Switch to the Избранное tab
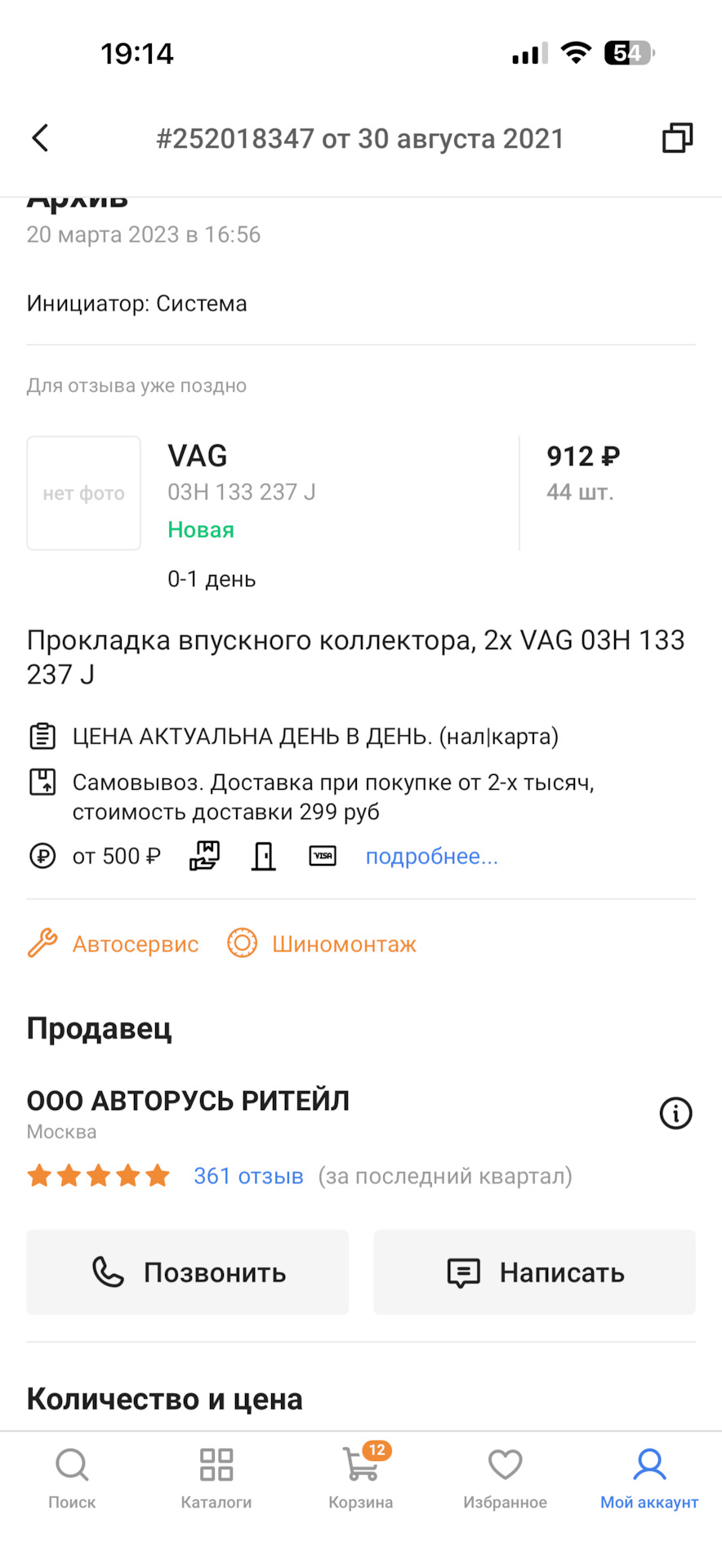Viewport: 722px width, 1568px height. point(505,1480)
